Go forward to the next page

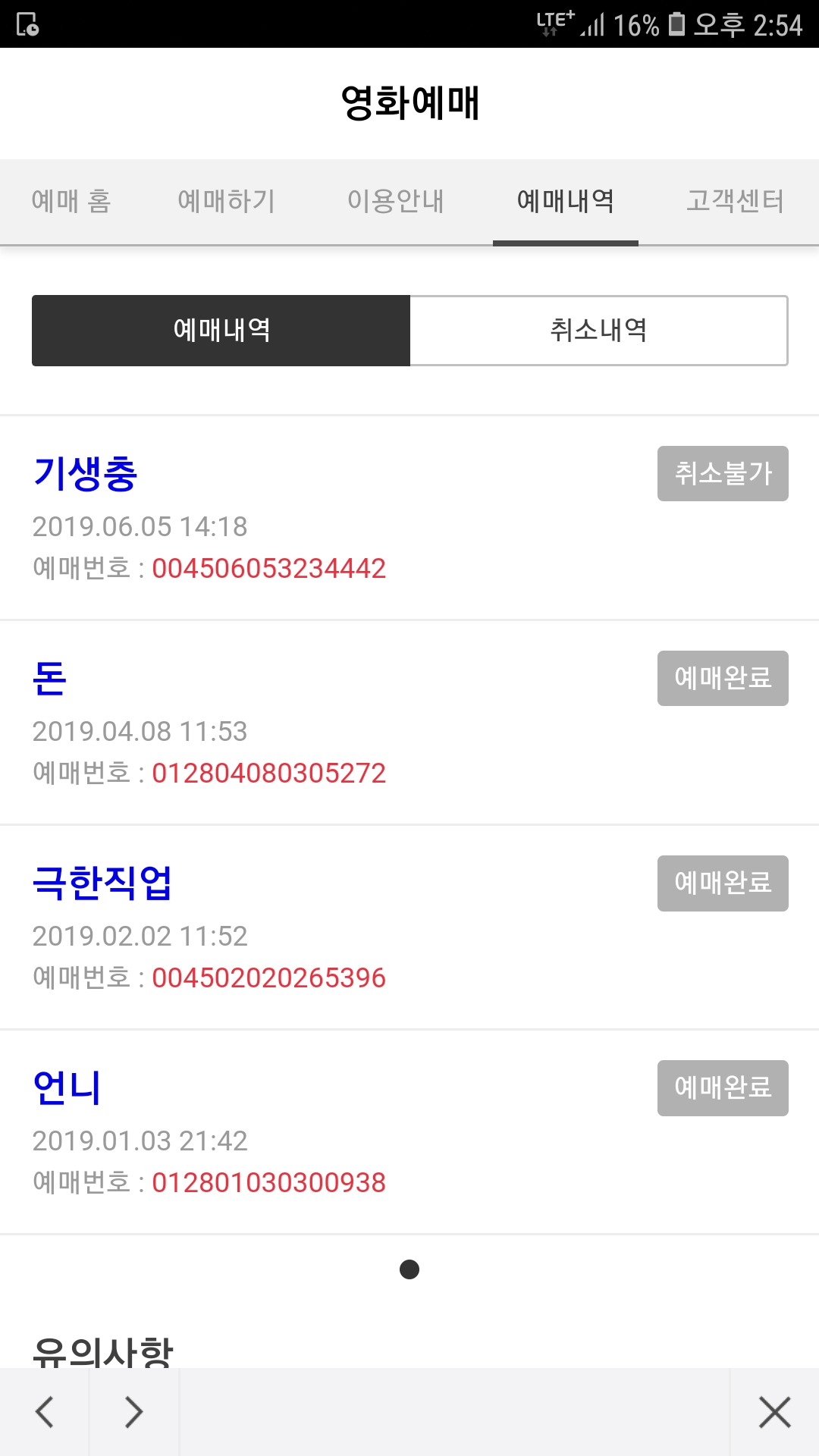click(x=134, y=1412)
